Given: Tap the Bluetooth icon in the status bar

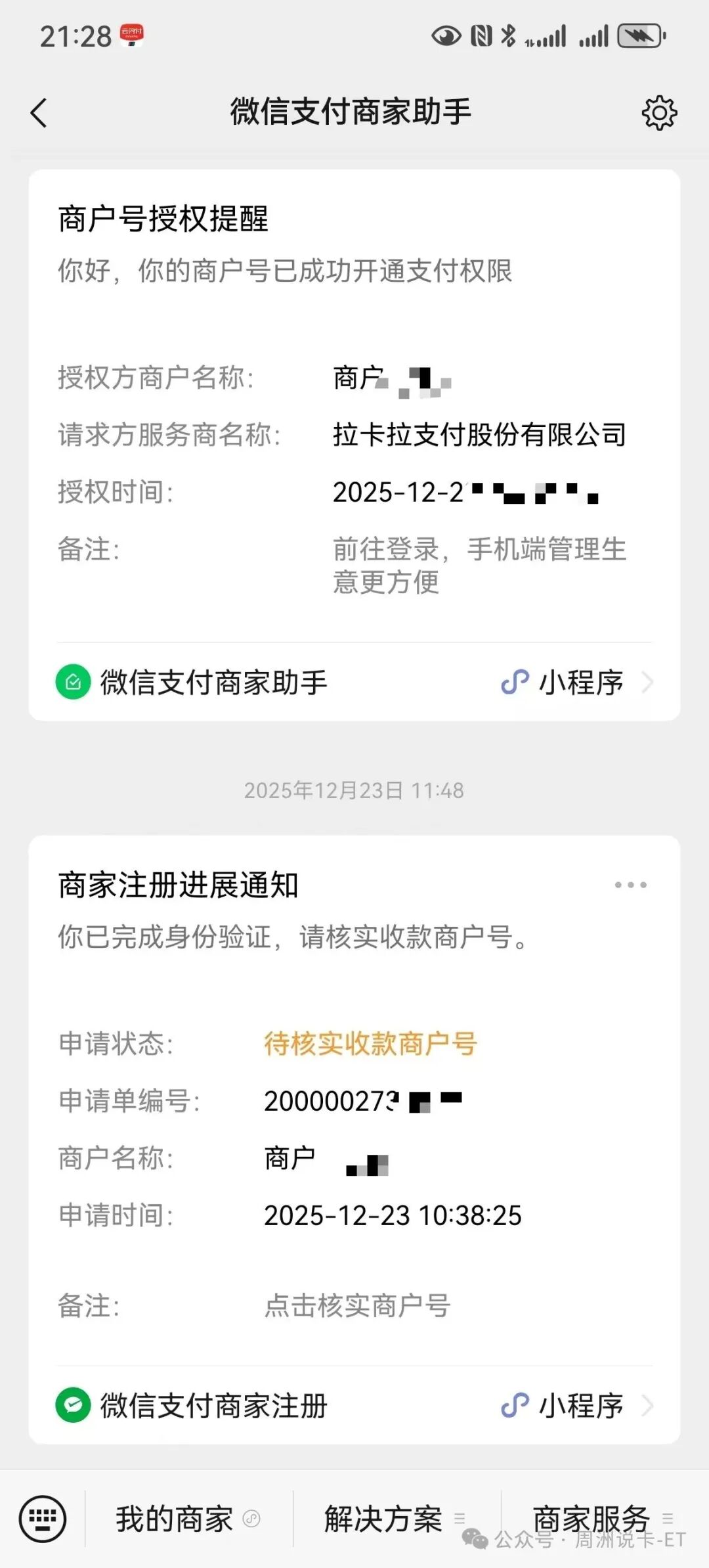Looking at the screenshot, I should click(x=509, y=37).
